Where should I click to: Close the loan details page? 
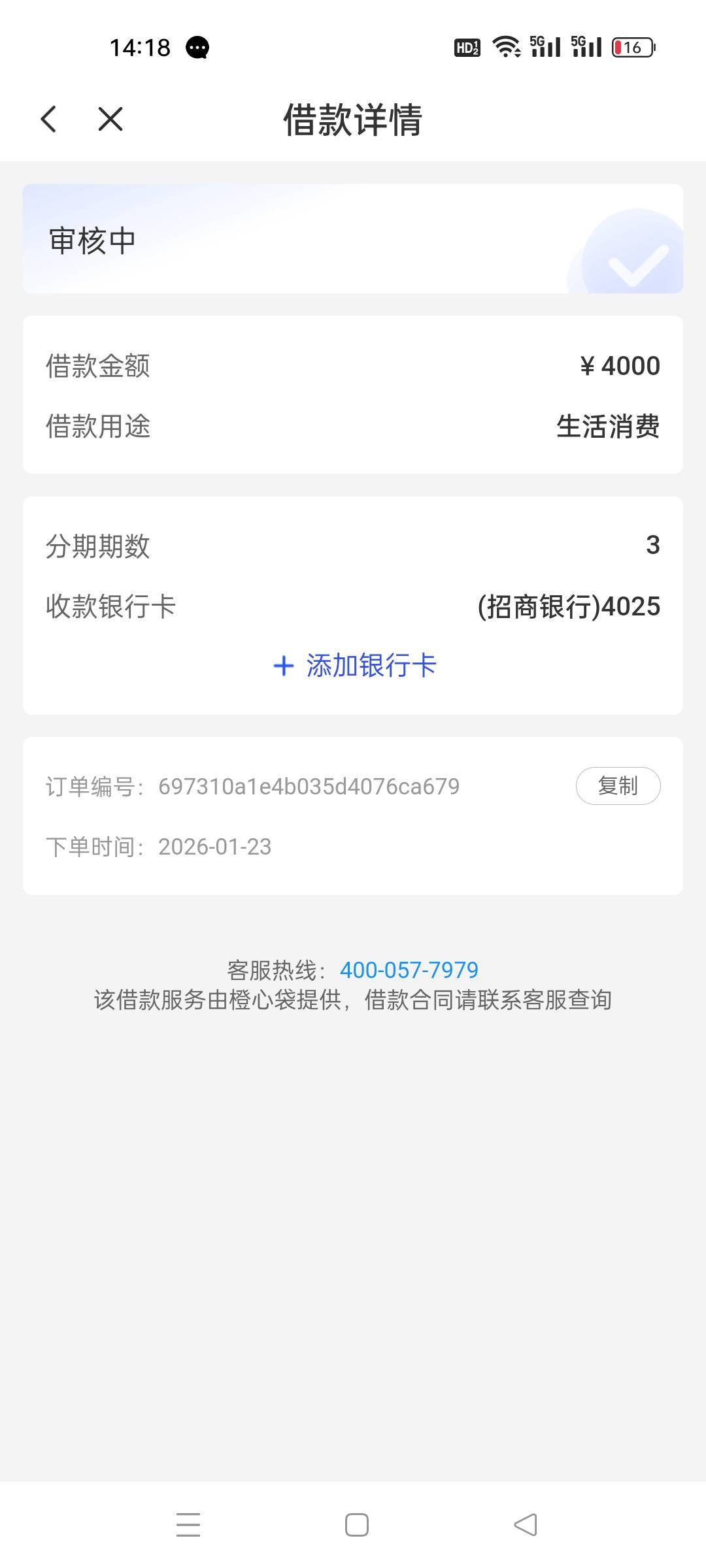110,120
